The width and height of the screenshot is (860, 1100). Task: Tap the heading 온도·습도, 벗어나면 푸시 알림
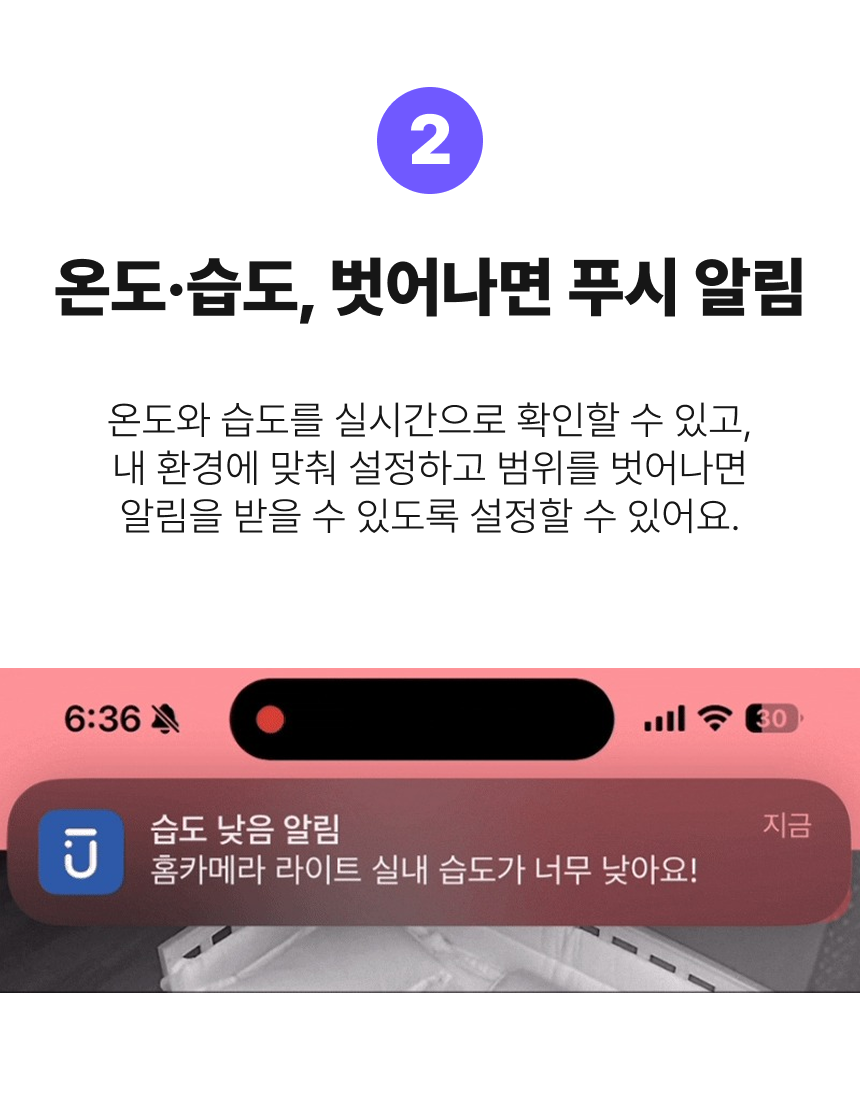[430, 283]
